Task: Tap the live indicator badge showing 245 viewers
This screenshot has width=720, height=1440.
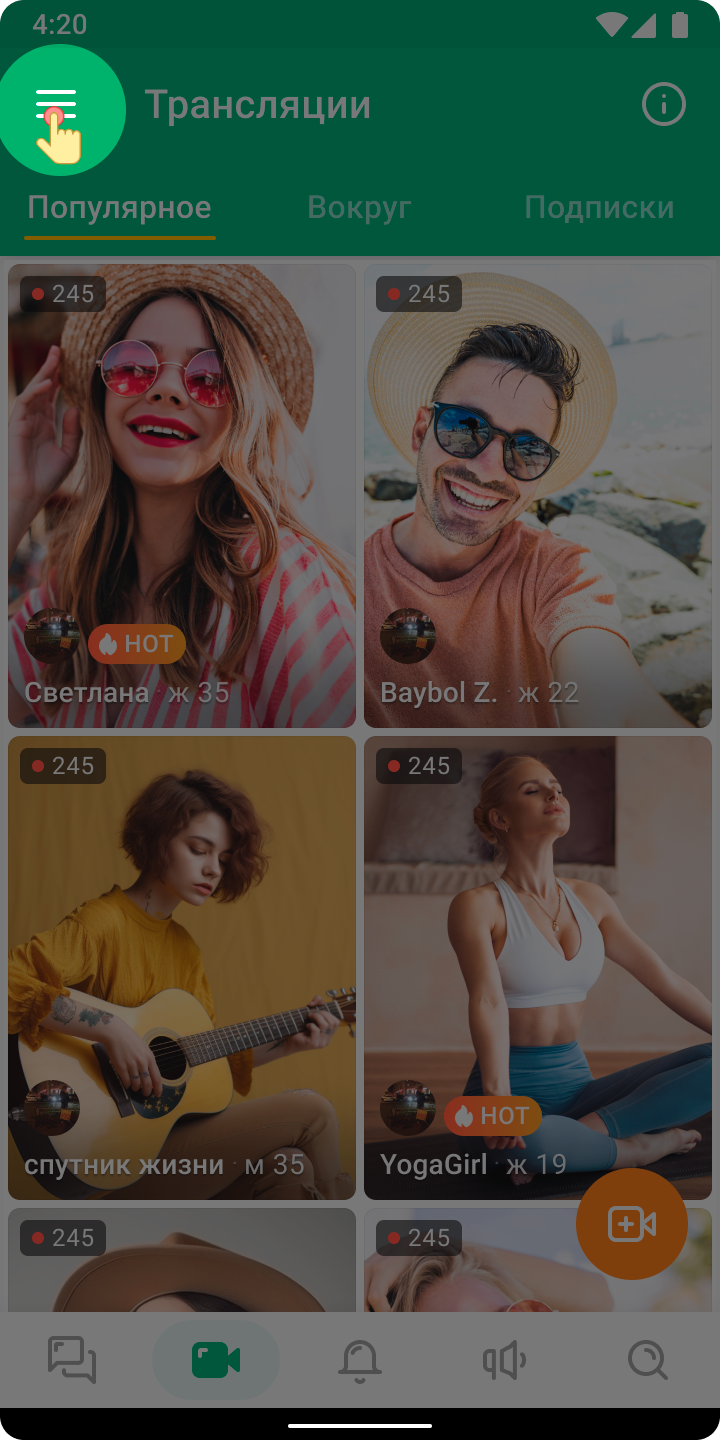Action: [x=62, y=293]
